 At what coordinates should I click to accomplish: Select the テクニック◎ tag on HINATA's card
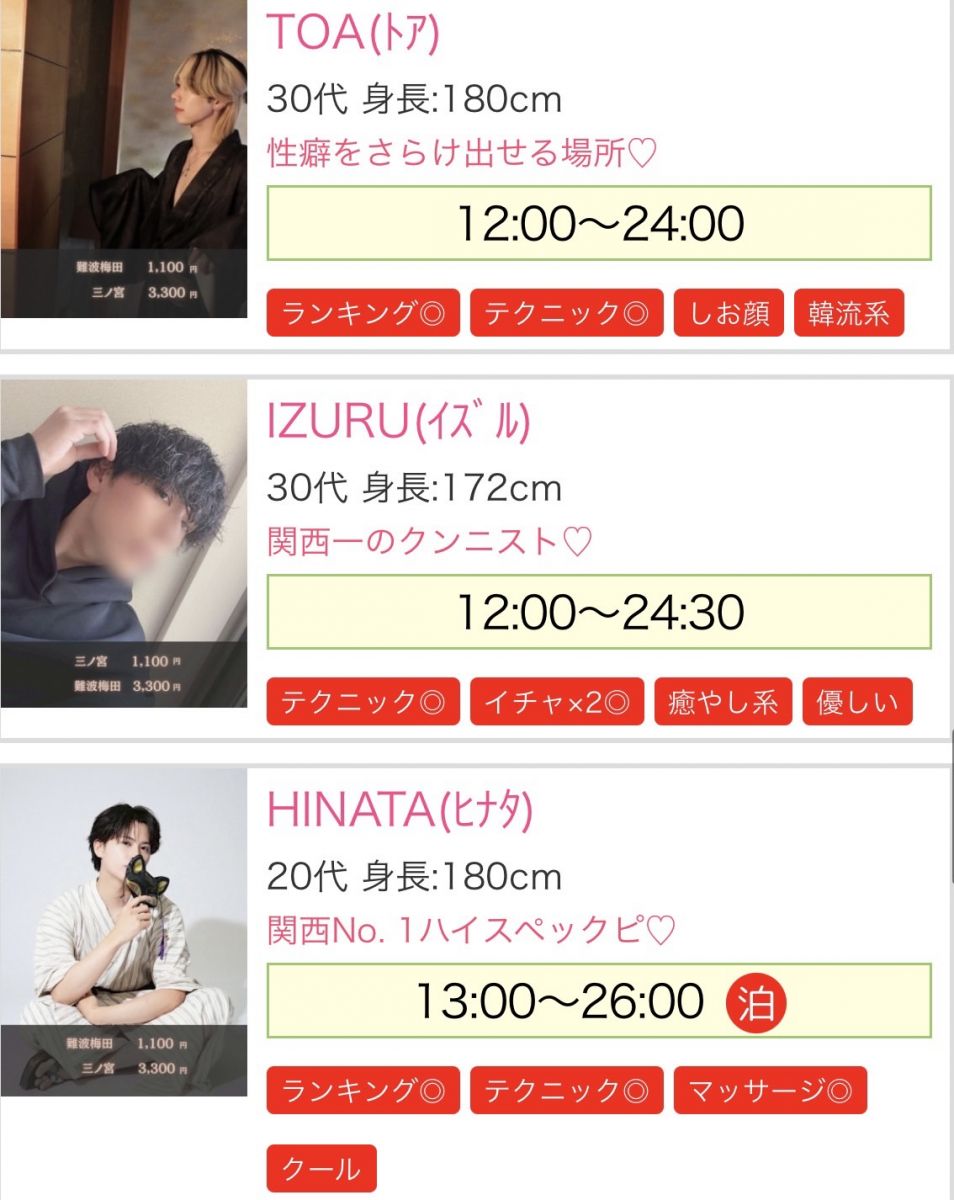click(566, 1090)
